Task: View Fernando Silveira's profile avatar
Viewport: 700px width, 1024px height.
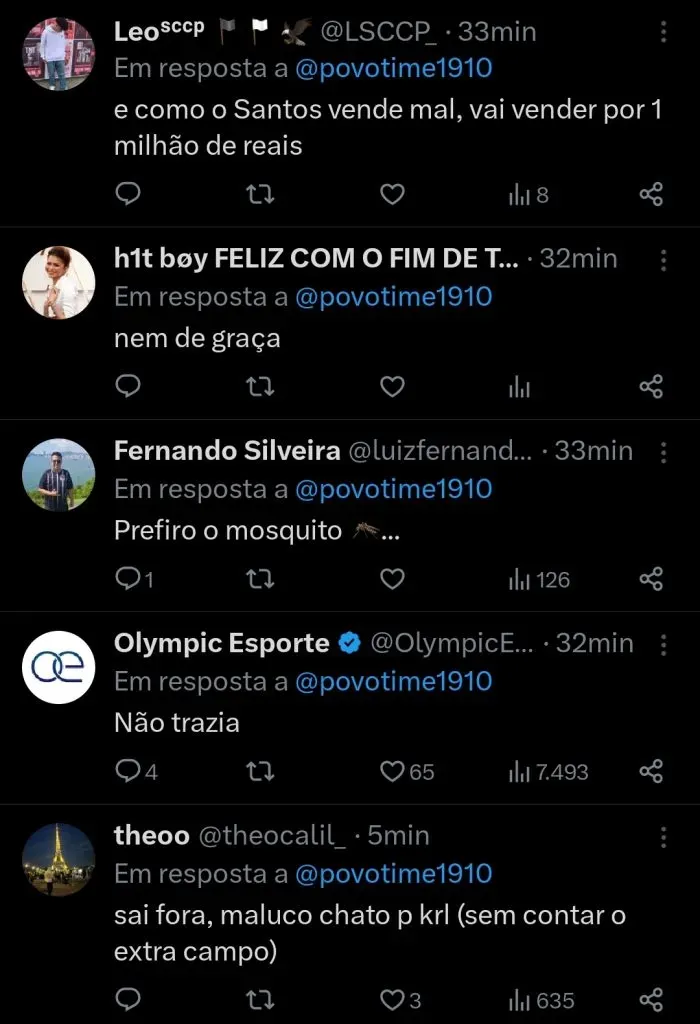Action: [x=58, y=475]
